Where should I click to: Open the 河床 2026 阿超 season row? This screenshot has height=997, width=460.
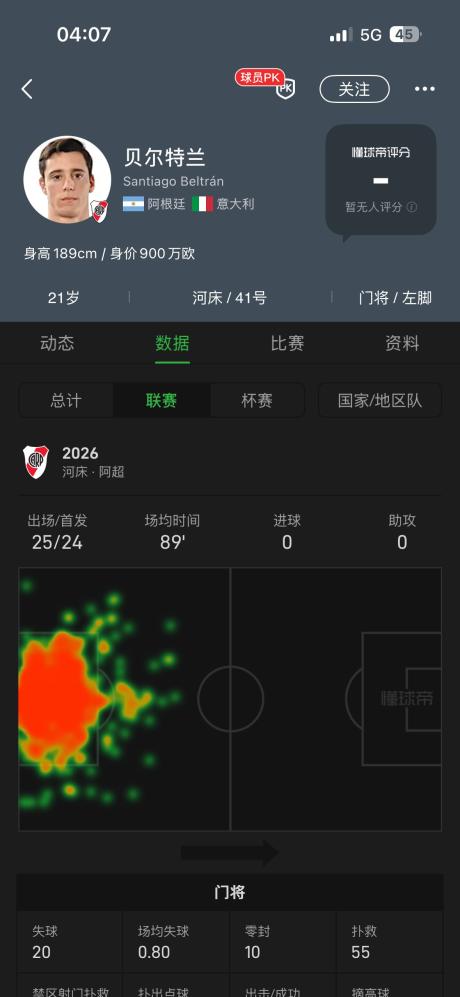click(230, 462)
